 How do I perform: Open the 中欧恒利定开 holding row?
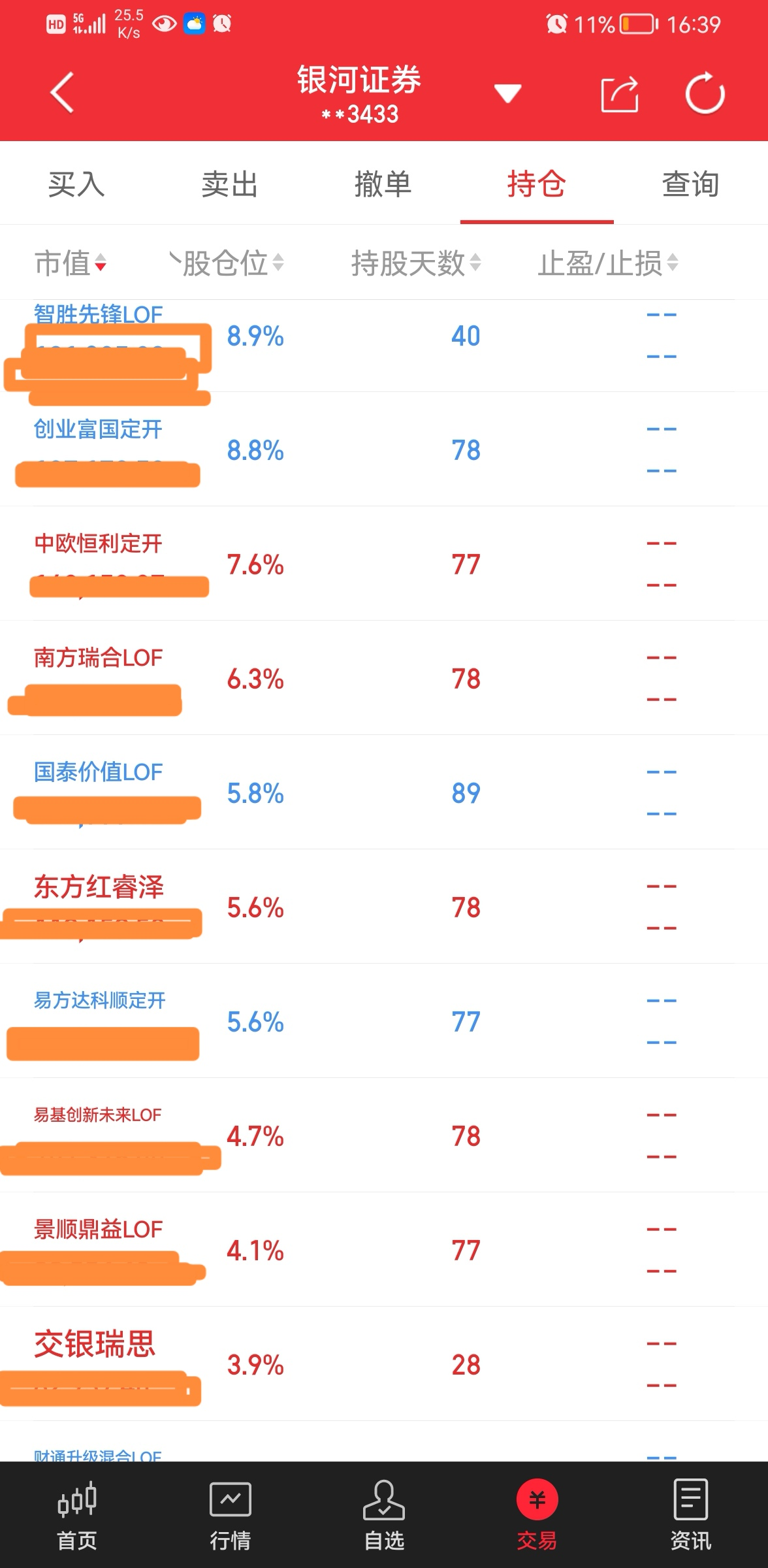tap(384, 564)
